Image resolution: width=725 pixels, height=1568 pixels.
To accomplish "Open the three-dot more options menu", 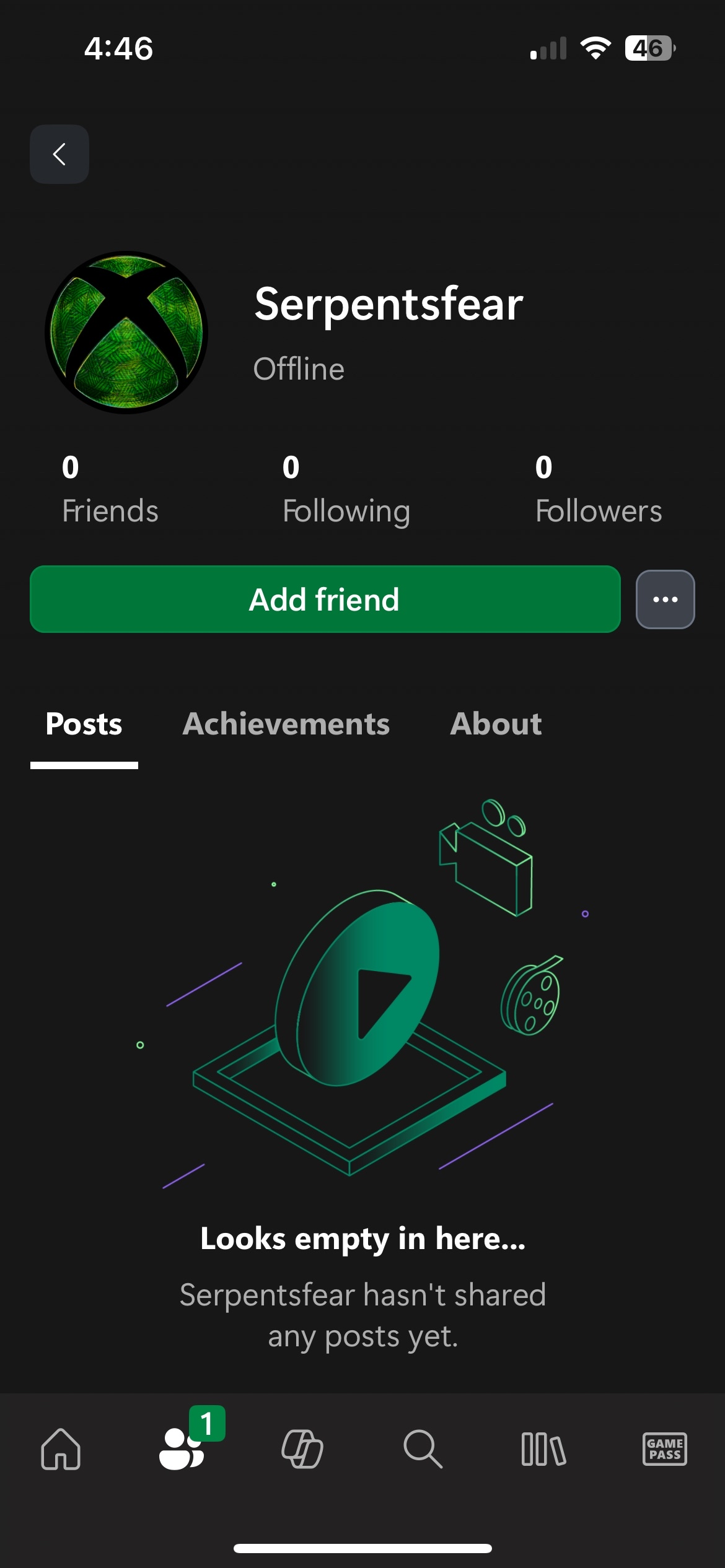I will (x=665, y=599).
